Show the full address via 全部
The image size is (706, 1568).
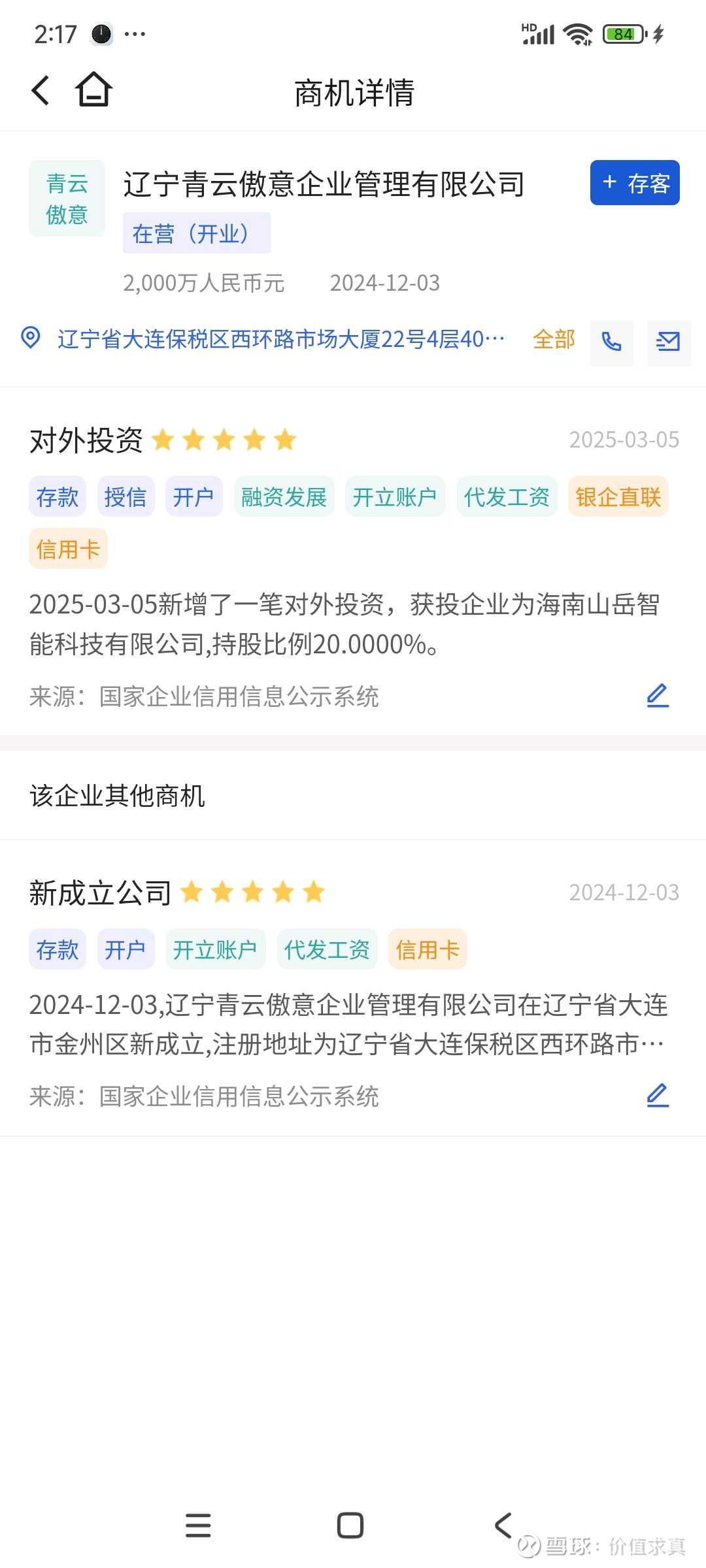click(x=554, y=340)
